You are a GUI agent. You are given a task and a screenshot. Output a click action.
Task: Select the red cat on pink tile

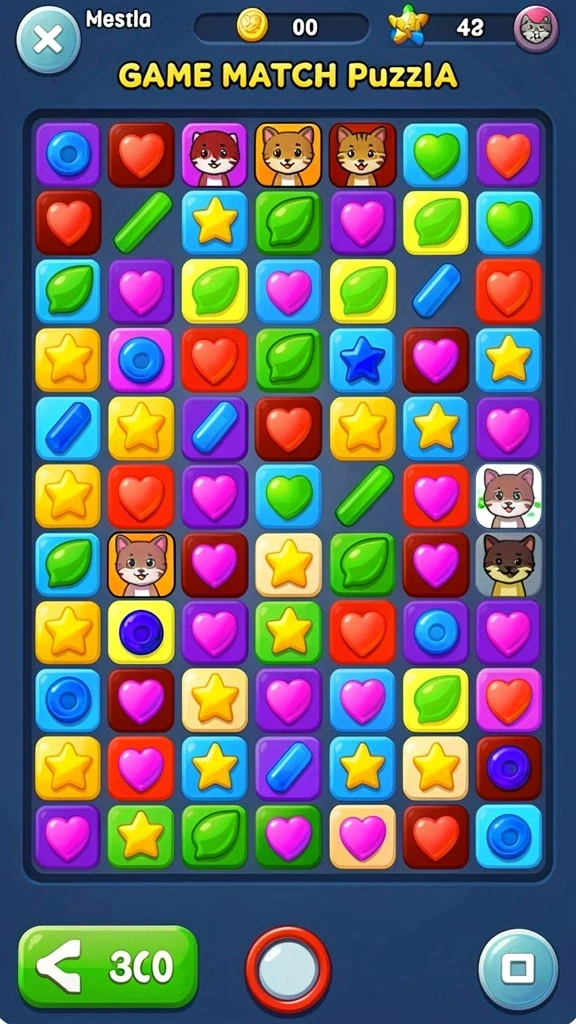pyautogui.click(x=214, y=156)
